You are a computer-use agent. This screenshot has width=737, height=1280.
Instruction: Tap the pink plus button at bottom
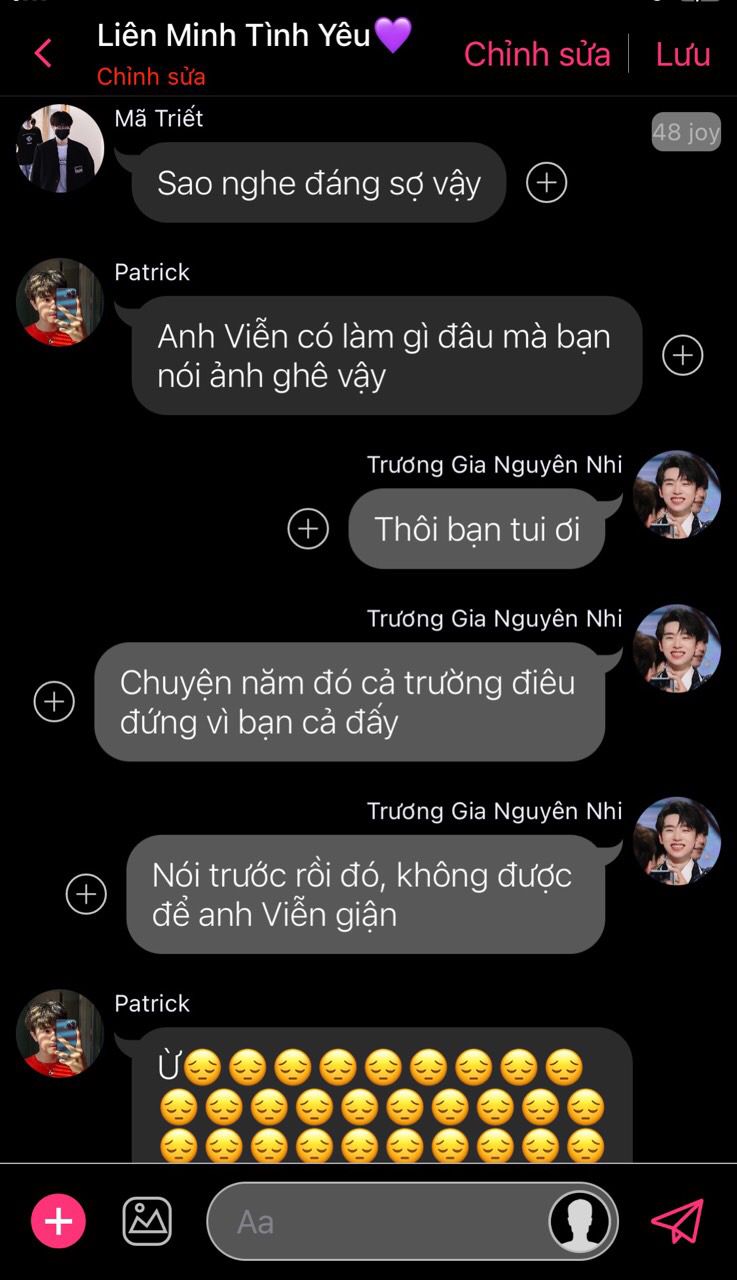coord(58,1221)
